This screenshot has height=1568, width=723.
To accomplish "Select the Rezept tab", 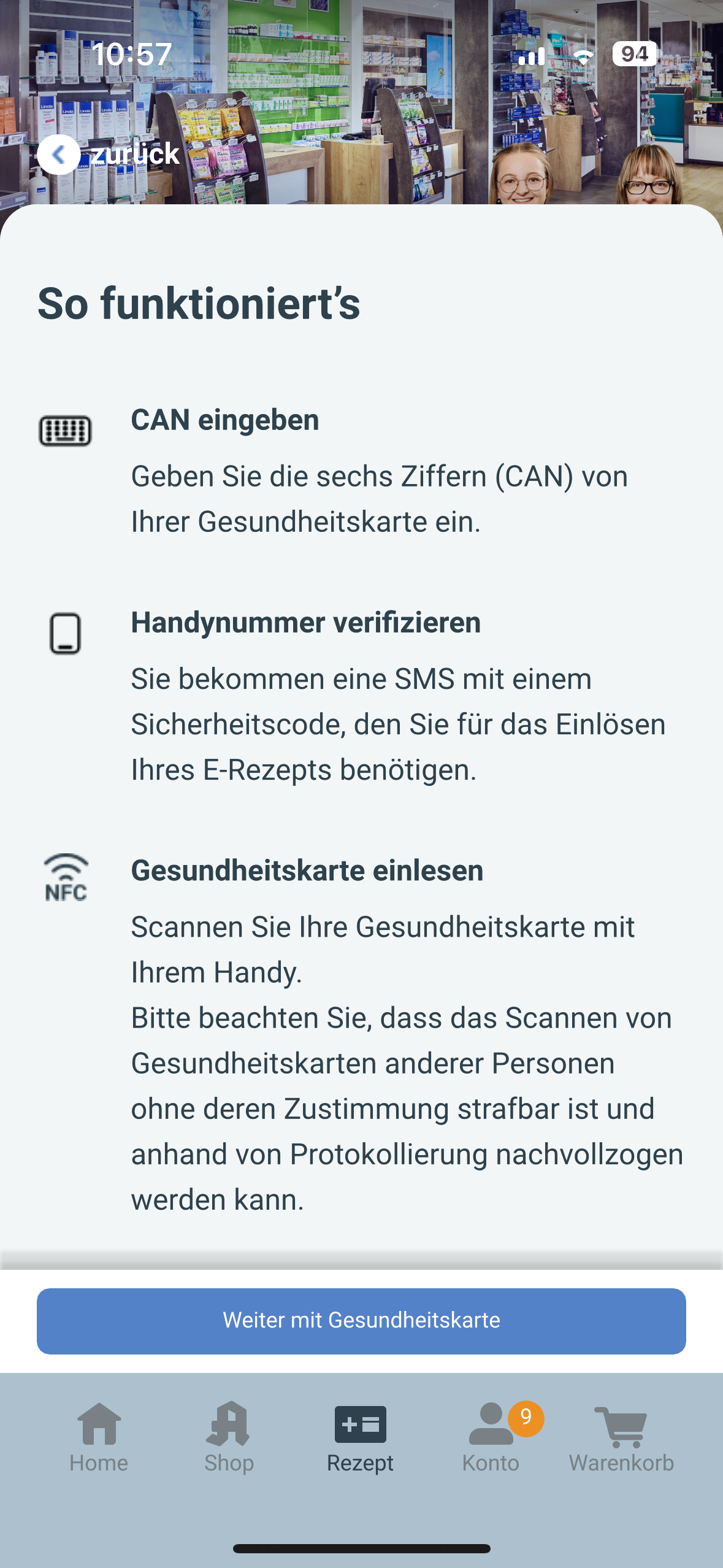I will pyautogui.click(x=360, y=1437).
